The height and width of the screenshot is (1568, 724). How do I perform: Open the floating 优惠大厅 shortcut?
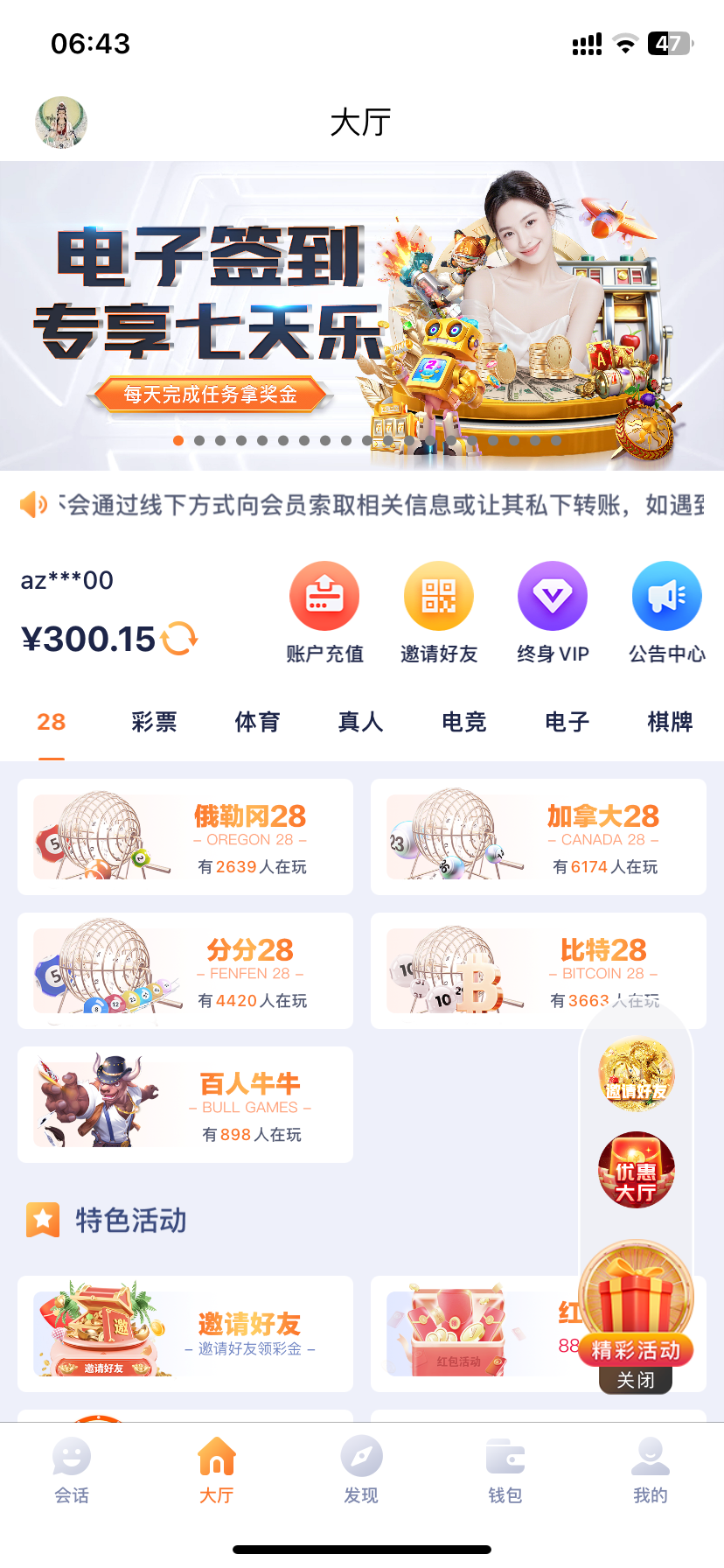click(x=636, y=1170)
